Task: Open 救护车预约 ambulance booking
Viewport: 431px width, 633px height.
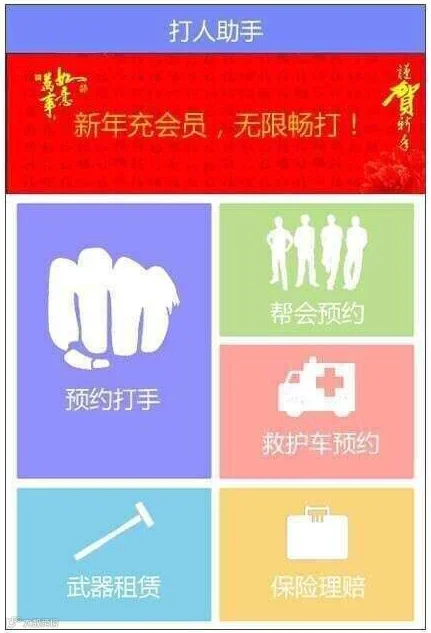Action: point(317,411)
